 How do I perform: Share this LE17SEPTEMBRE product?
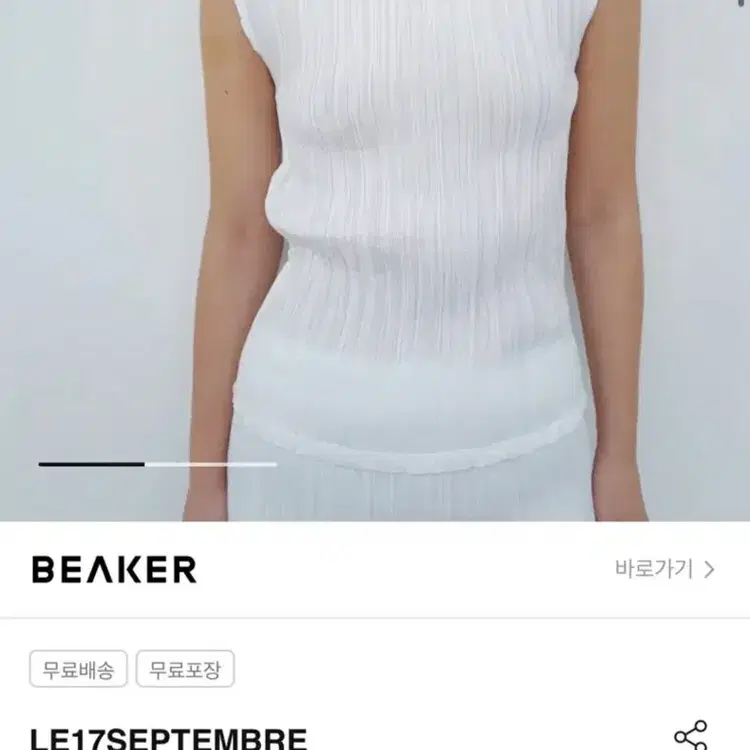(x=690, y=736)
